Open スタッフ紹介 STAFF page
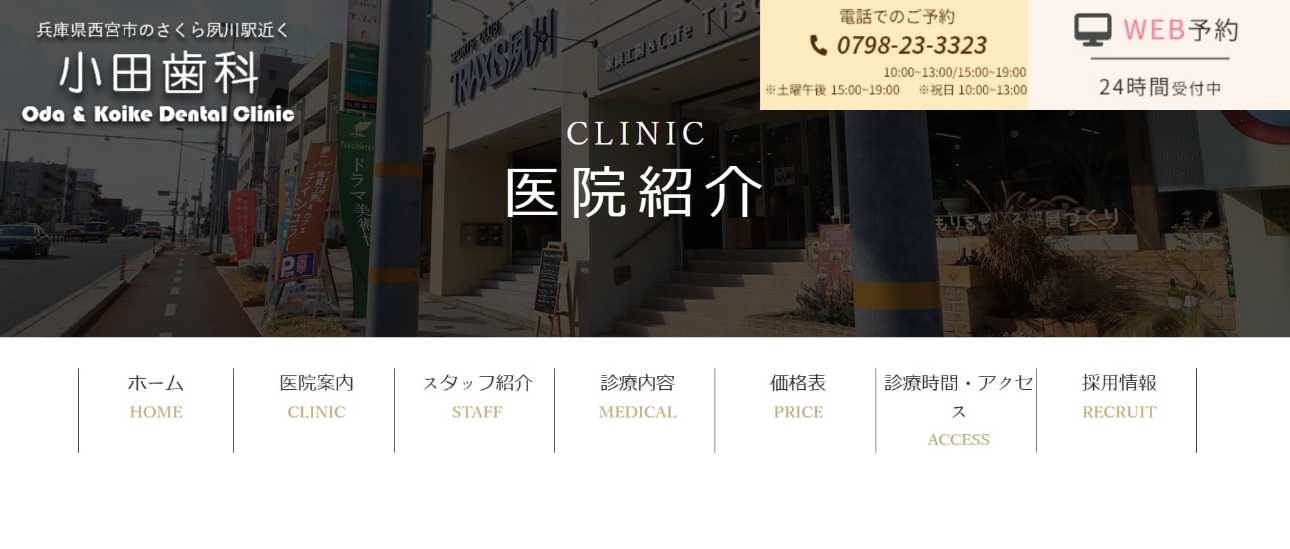 477,396
